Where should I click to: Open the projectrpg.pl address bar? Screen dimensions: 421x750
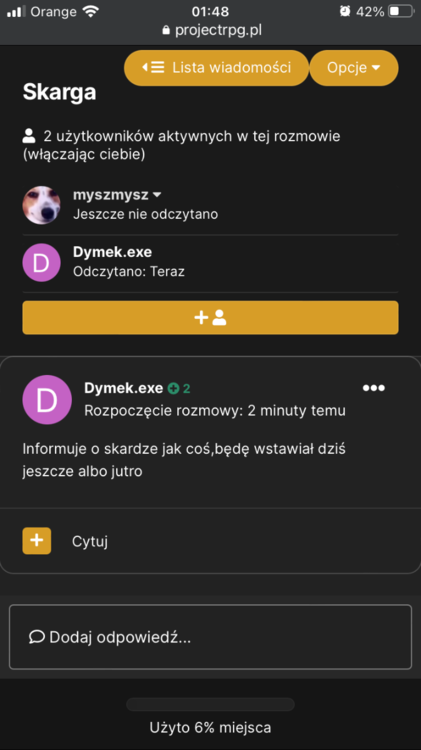tap(210, 30)
